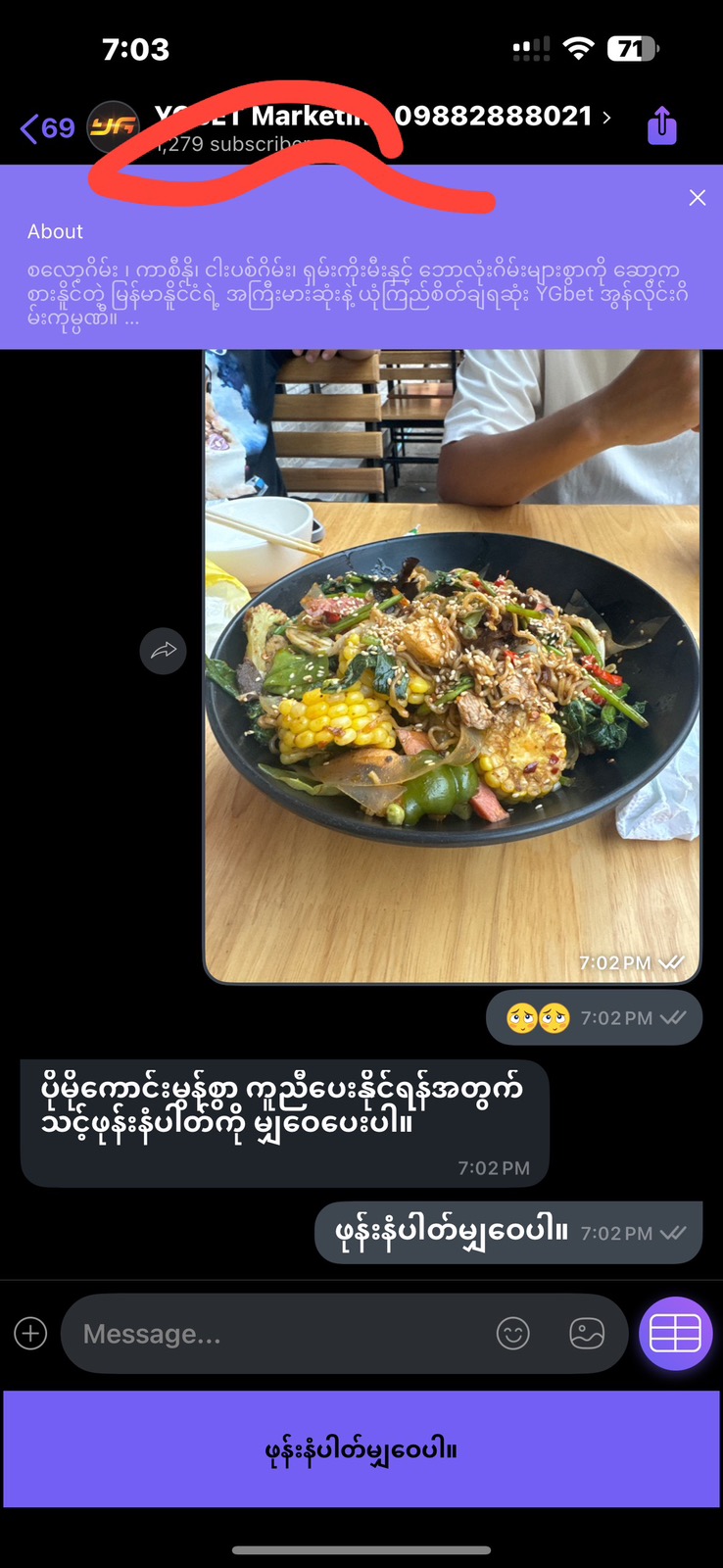Screen dimensions: 723x1568
Task: Forward the food photo message
Action: 163,651
